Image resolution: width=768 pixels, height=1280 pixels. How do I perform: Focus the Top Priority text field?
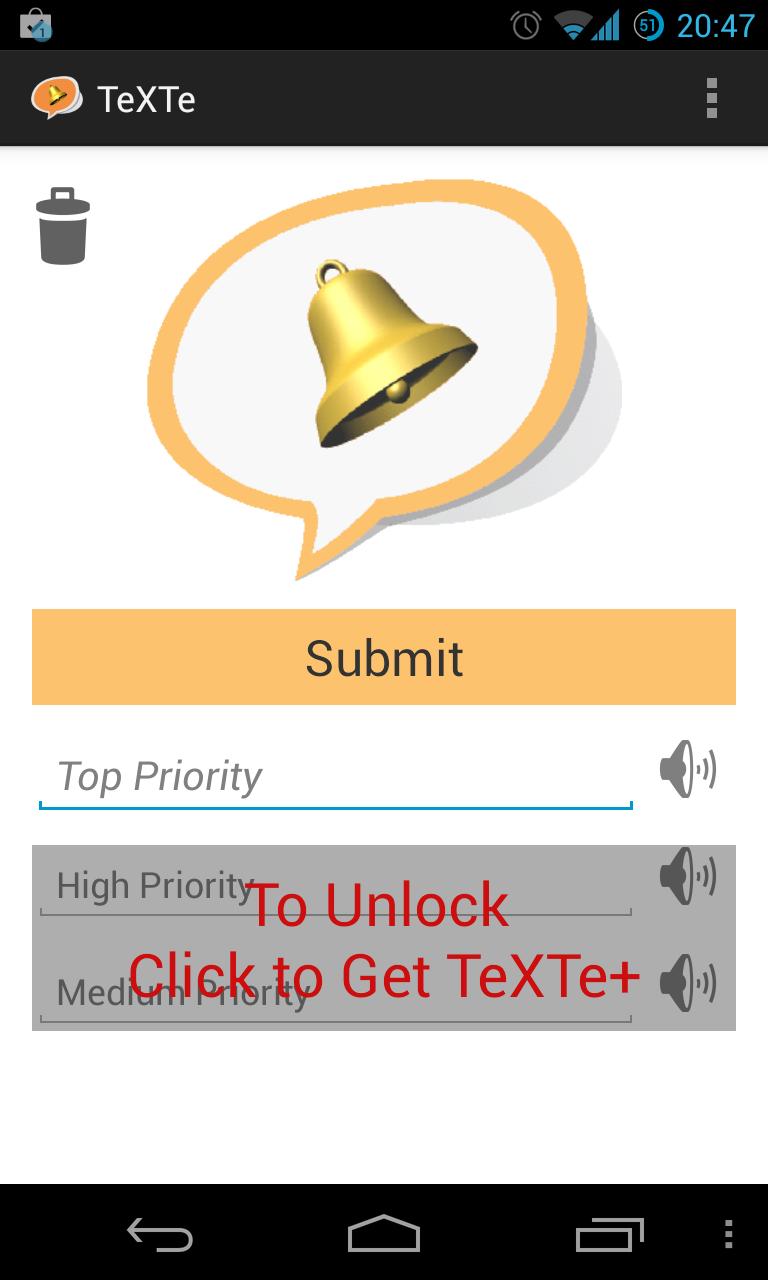(335, 777)
